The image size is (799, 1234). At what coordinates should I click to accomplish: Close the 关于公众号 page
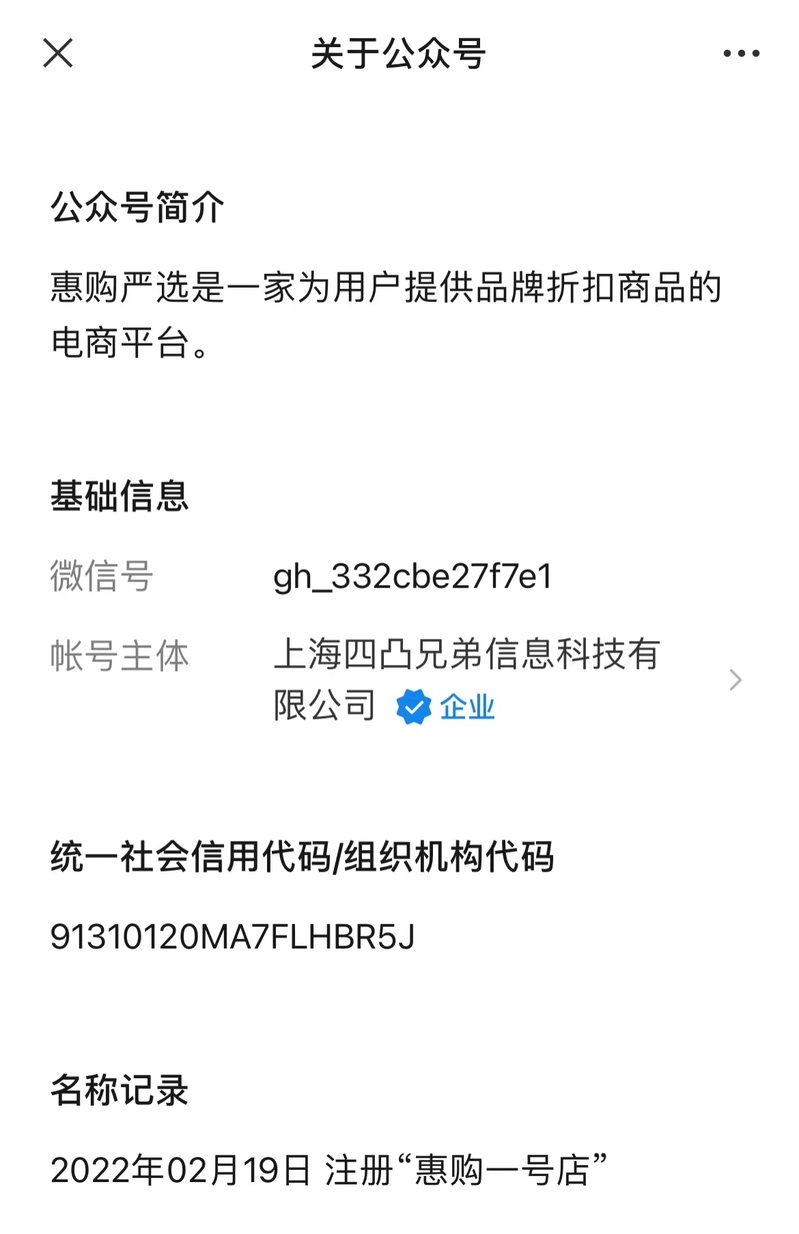click(x=58, y=54)
